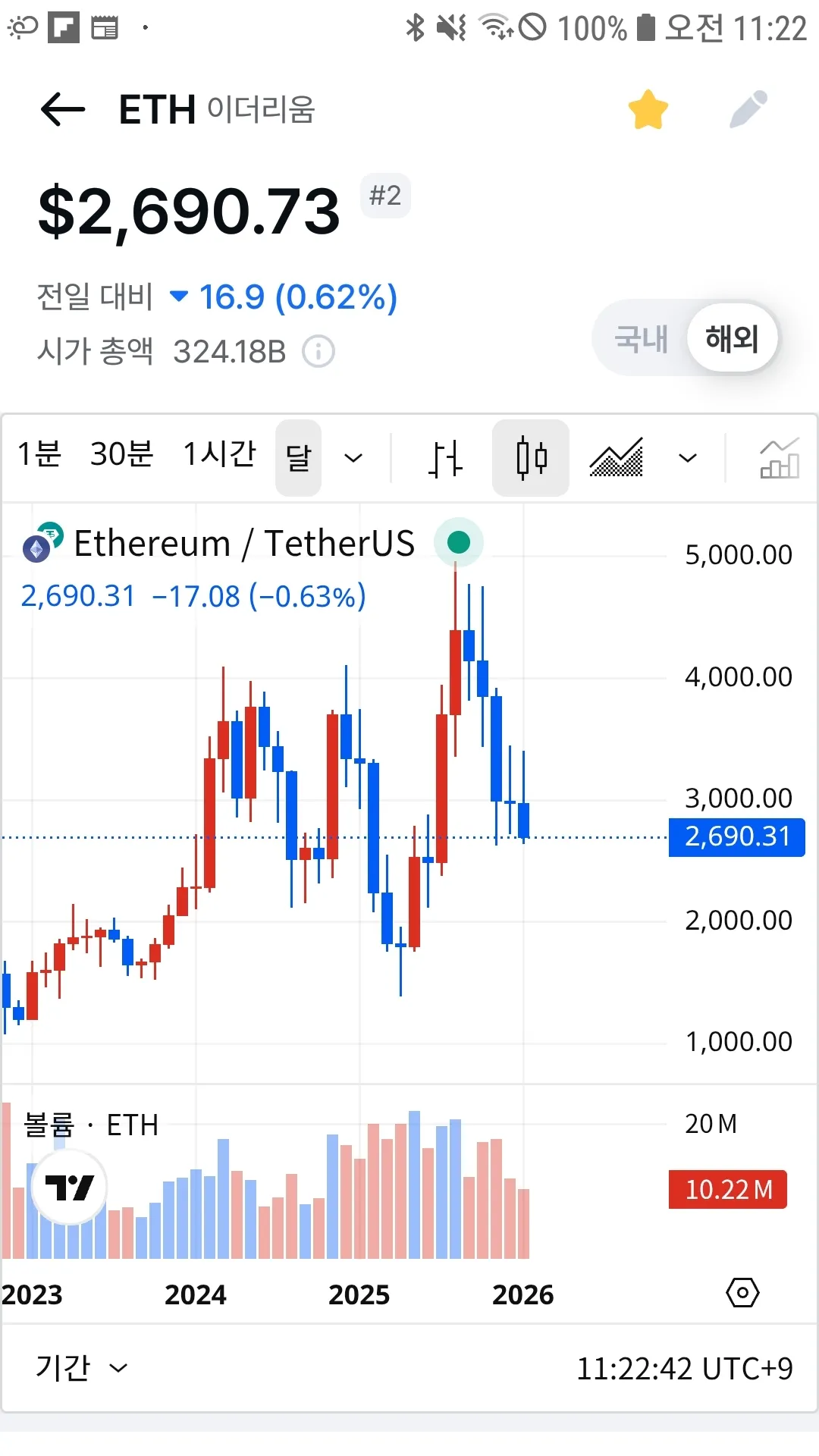The image size is (819, 1456).
Task: Switch chart style to bars
Action: 445,458
